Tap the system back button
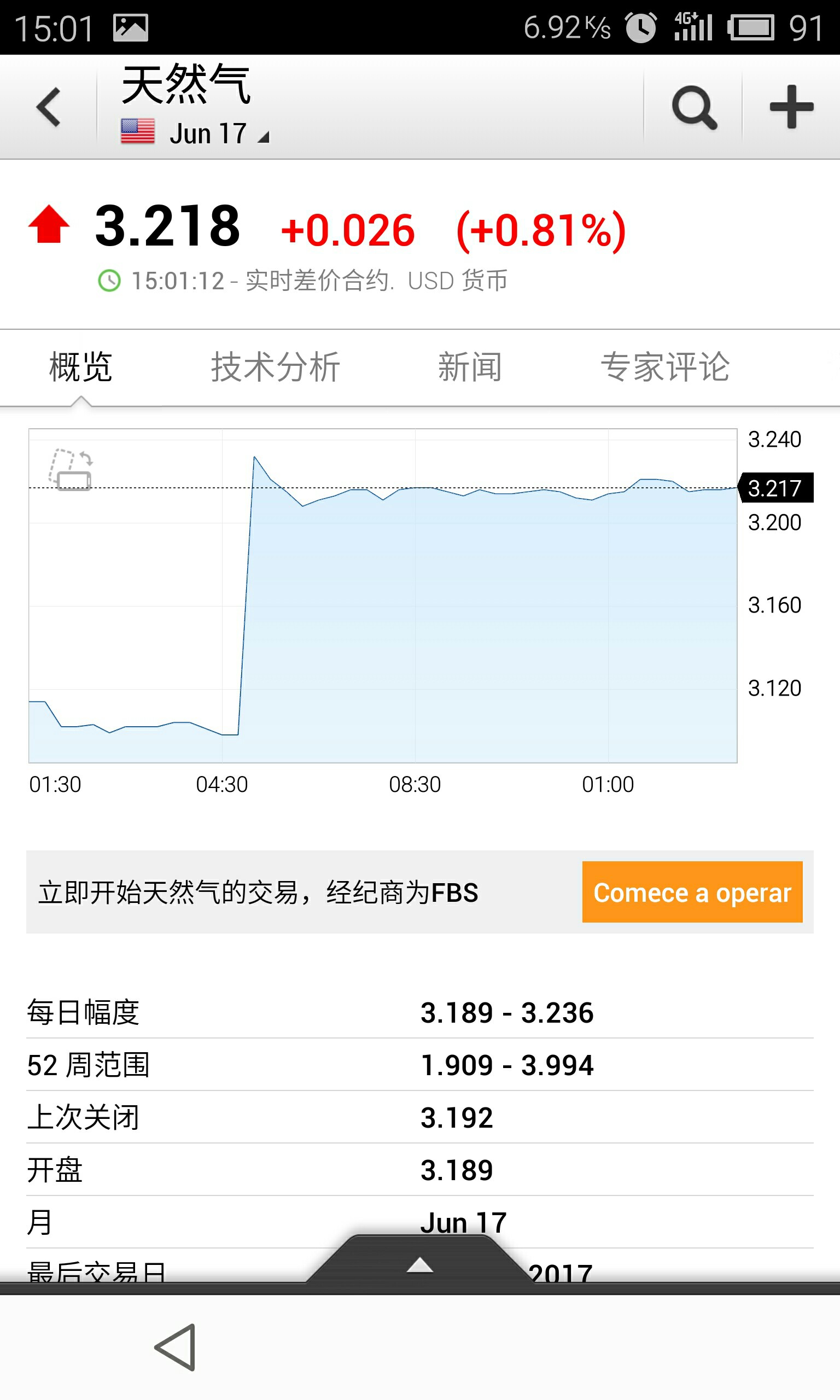Screen dimensions: 840x1400 coord(176,1347)
